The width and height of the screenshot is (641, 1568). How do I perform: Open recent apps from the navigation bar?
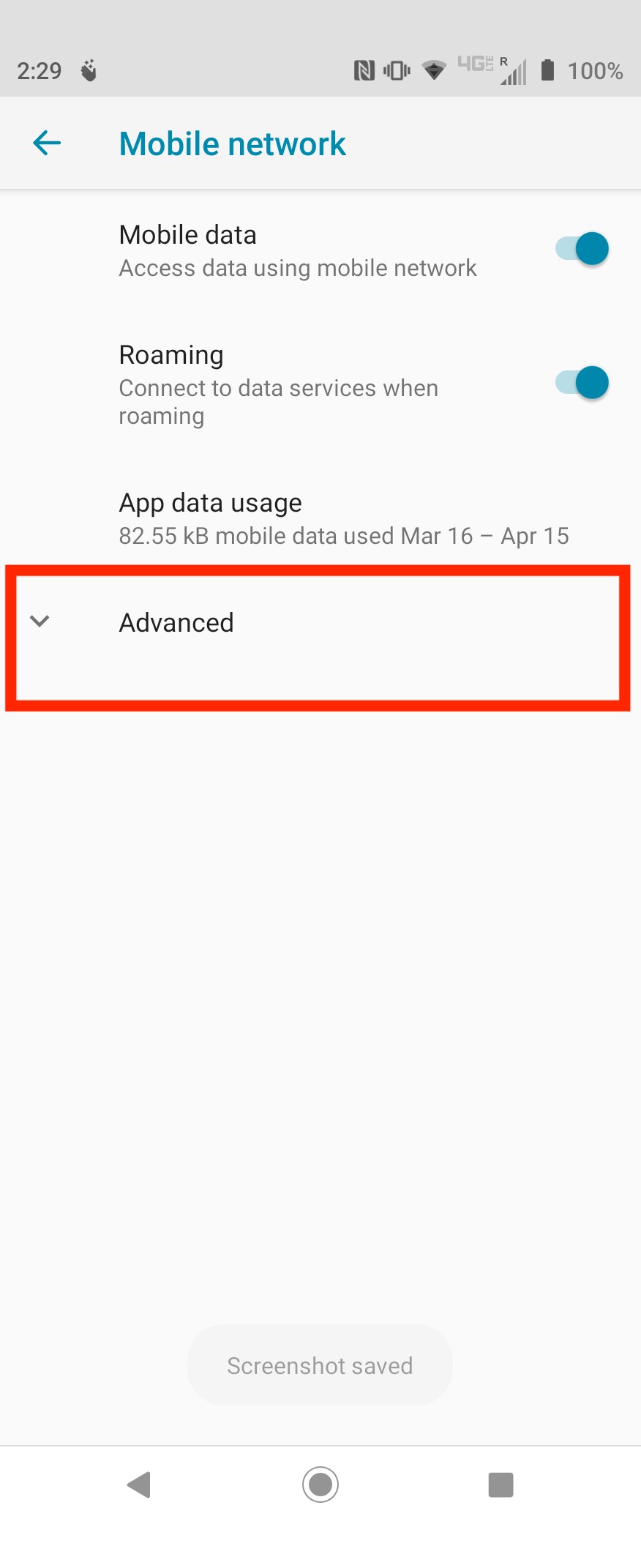501,1485
